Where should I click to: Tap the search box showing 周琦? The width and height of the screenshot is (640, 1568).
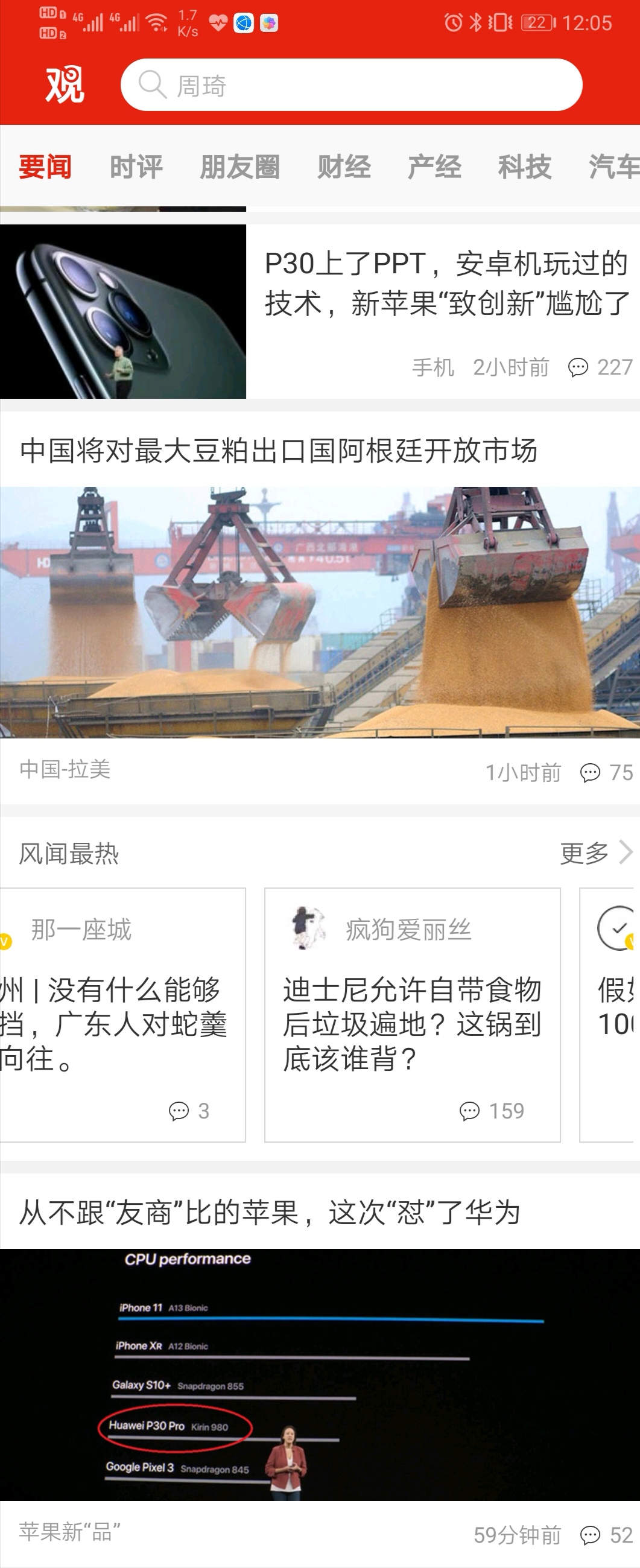tap(351, 85)
